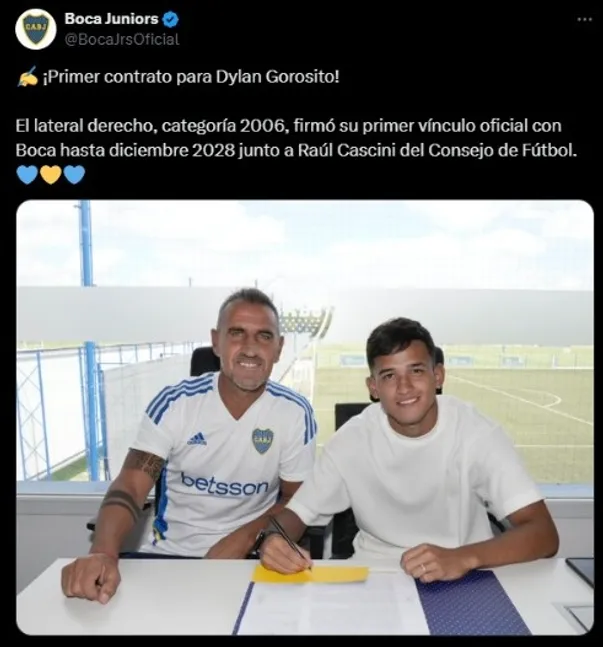
Task: Open the Boca Juniors account name
Action: [x=110, y=18]
